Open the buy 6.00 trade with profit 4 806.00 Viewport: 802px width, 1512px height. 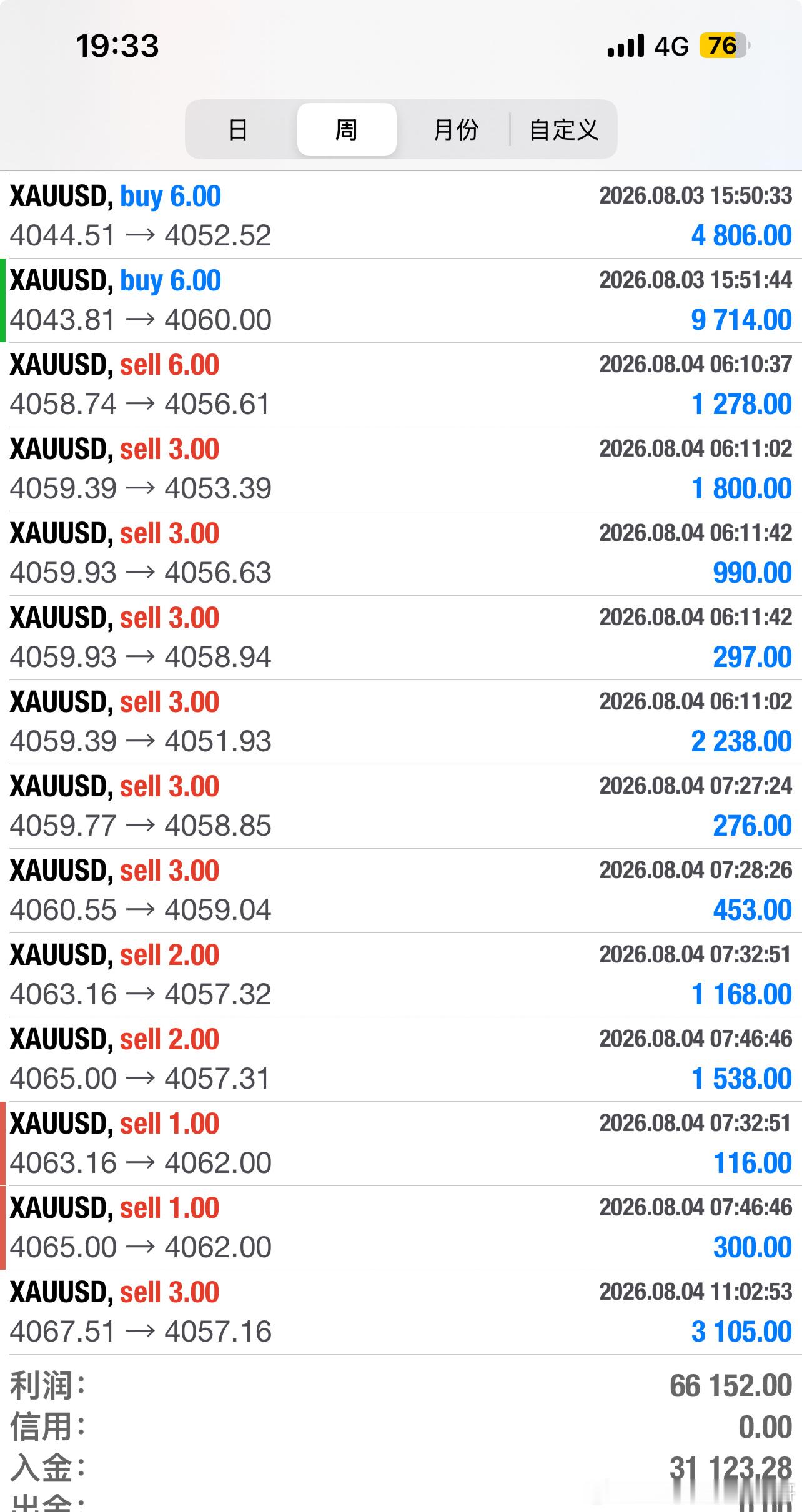(x=401, y=216)
